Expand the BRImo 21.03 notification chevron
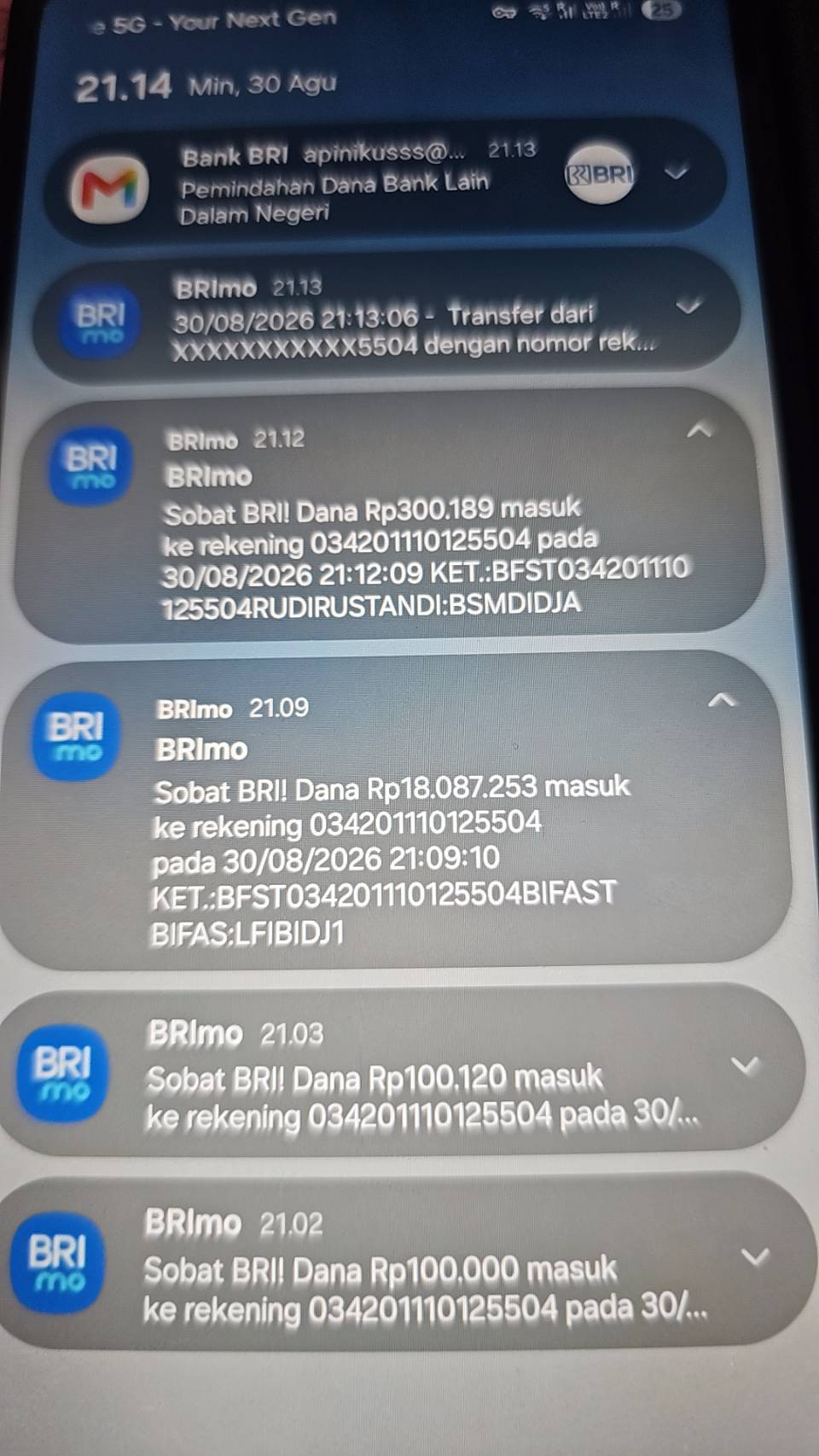This screenshot has height=1456, width=819. point(746,1064)
